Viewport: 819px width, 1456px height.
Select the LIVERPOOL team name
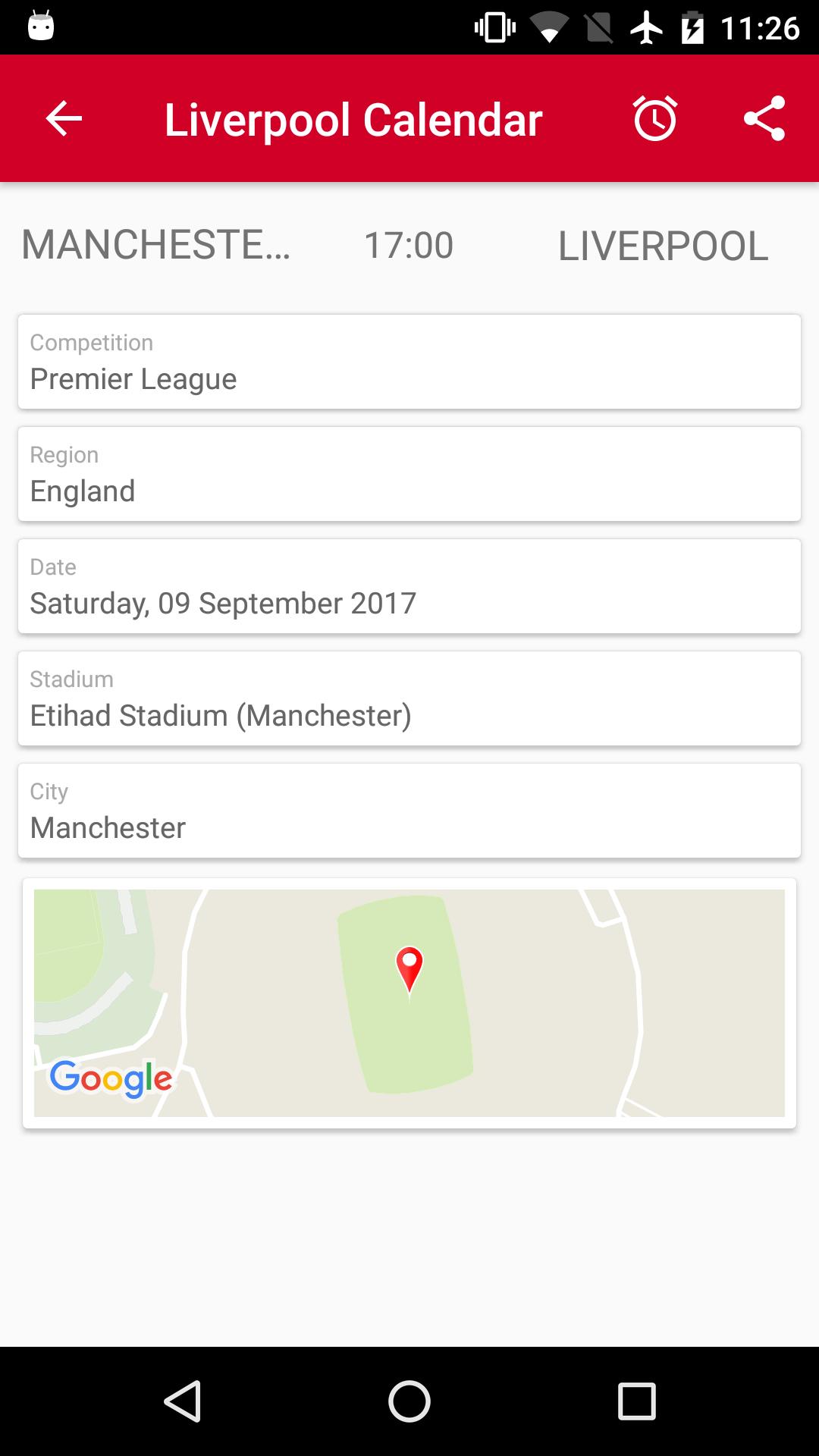coord(661,244)
